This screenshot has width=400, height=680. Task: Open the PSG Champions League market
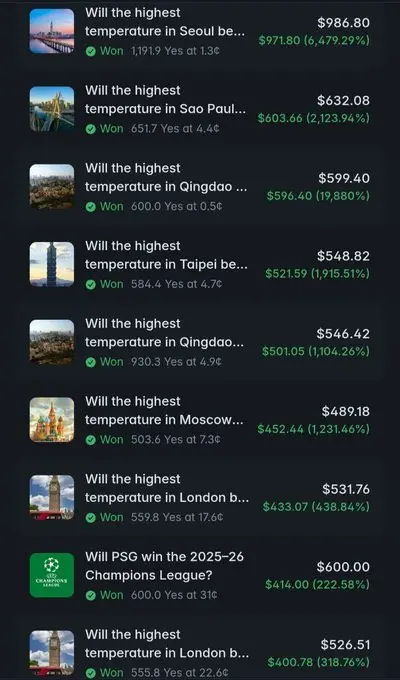(x=200, y=575)
